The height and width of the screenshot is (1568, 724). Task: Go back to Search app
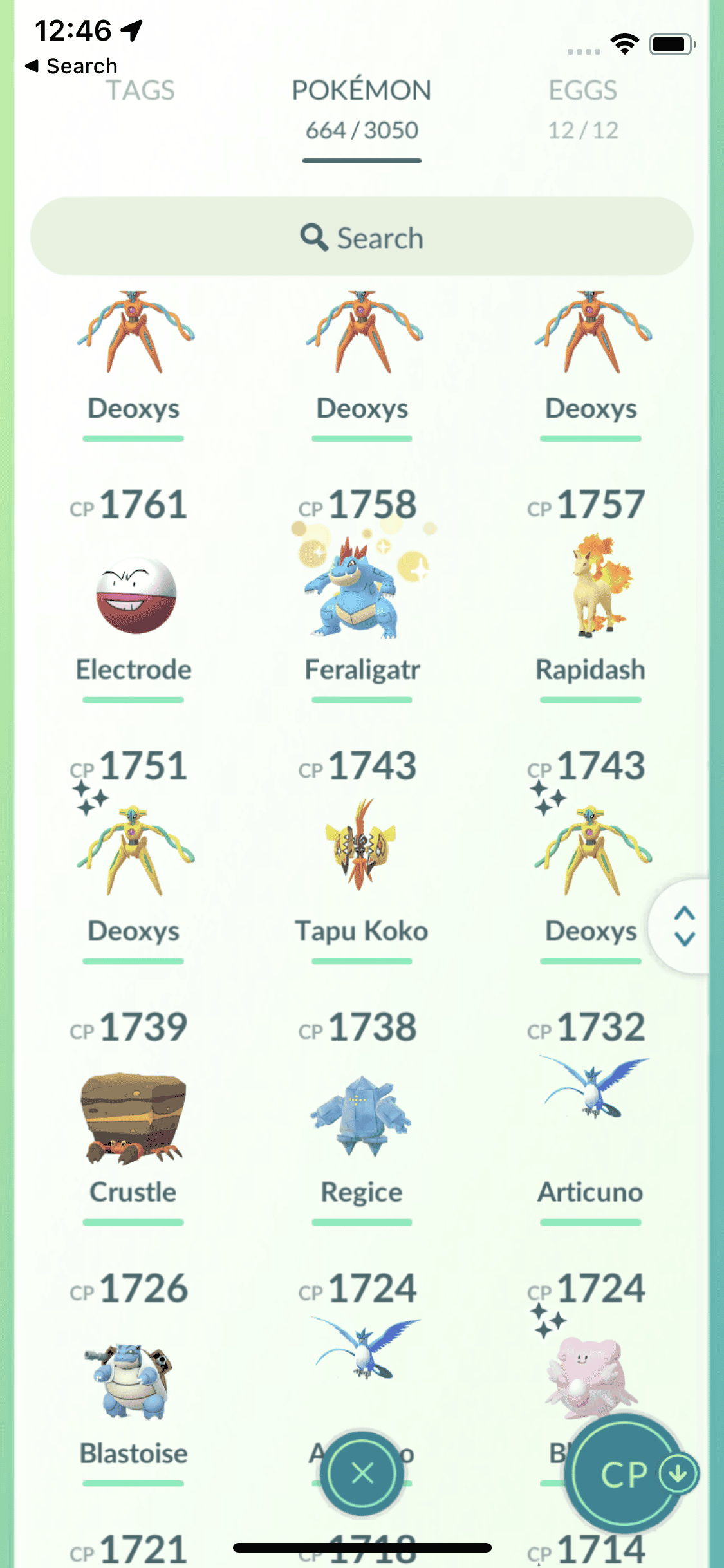tap(71, 66)
